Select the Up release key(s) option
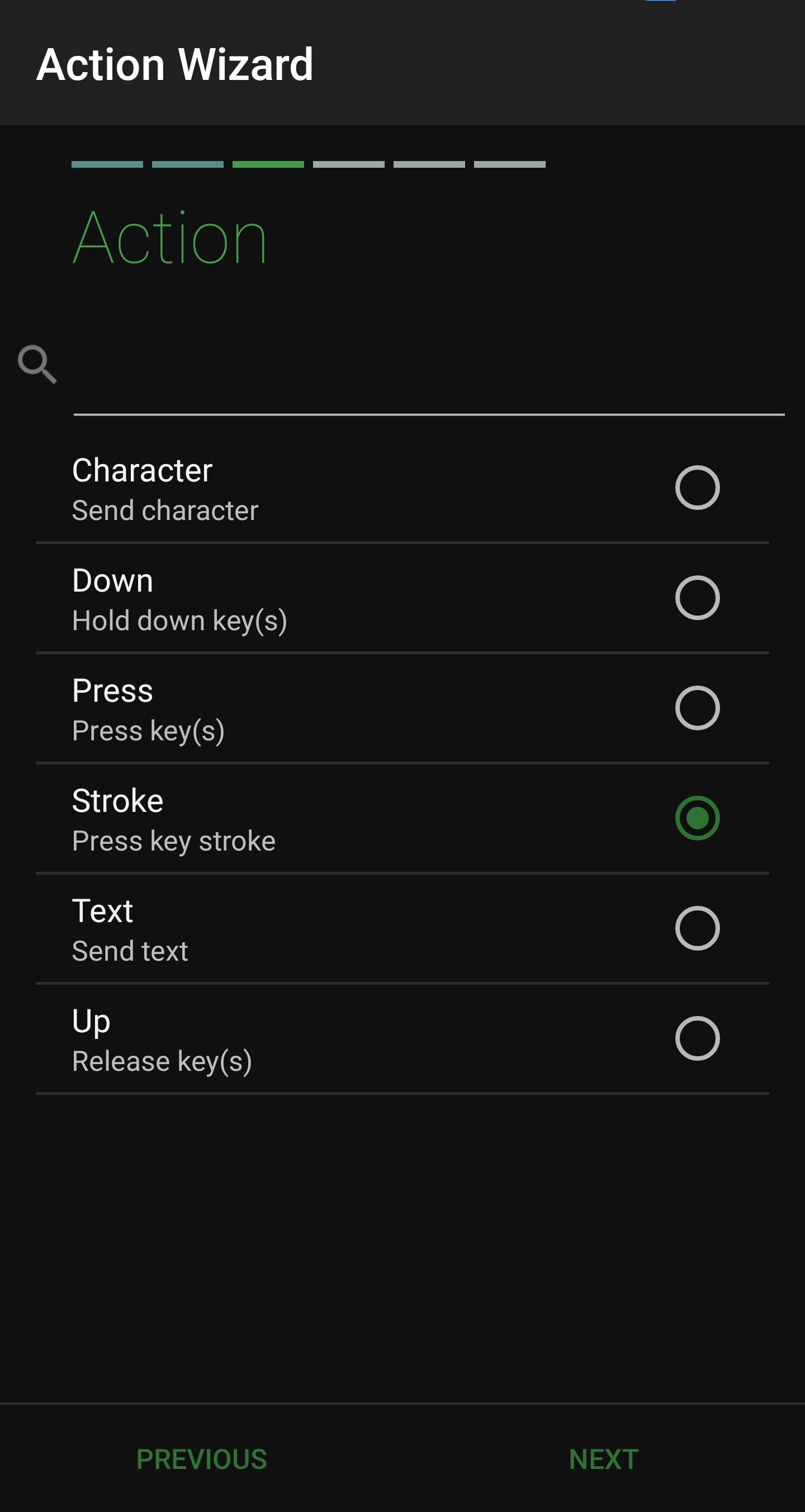The height and width of the screenshot is (1512, 805). pyautogui.click(x=402, y=1039)
